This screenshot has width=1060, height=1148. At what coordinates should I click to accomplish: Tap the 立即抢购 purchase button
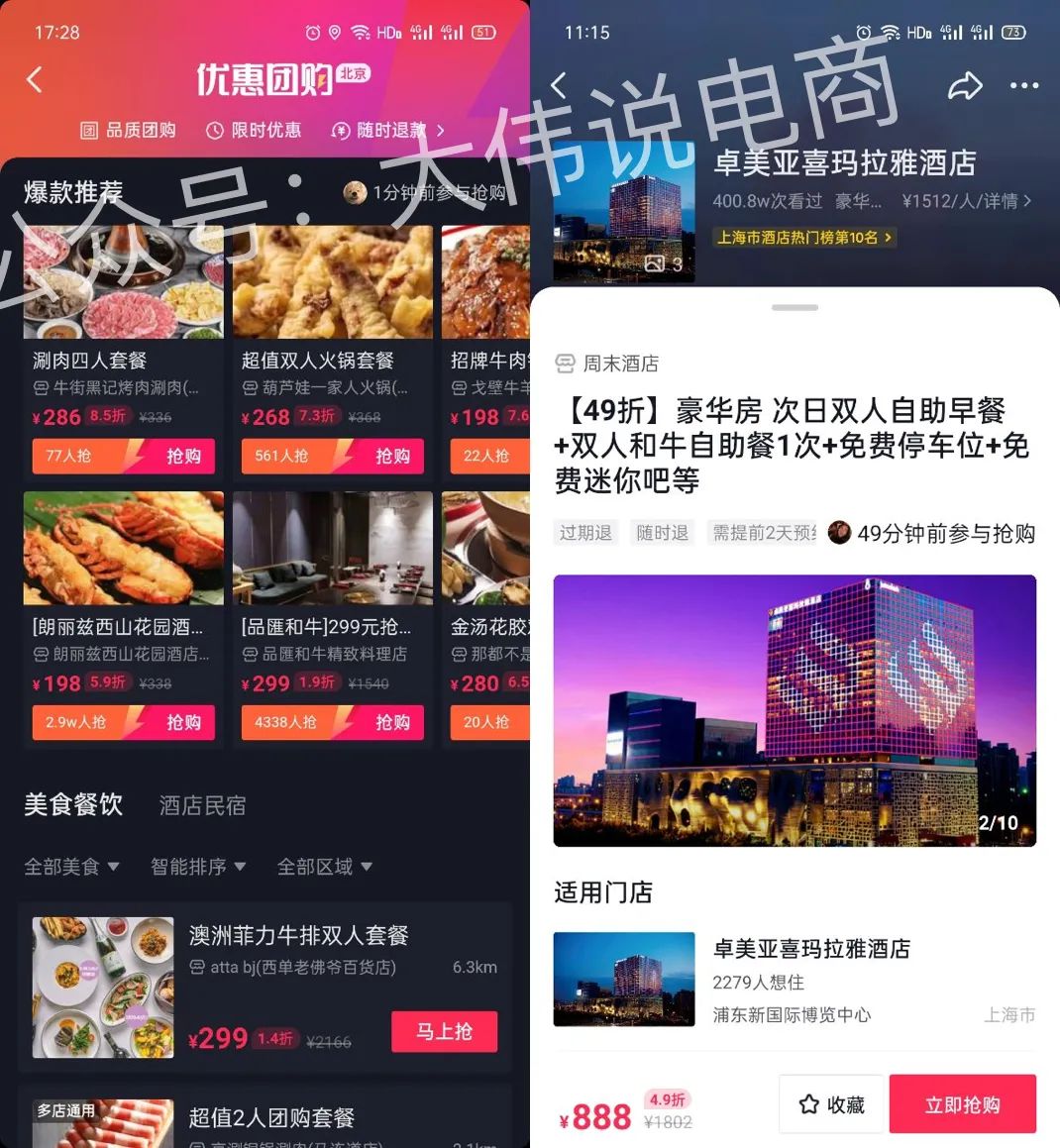pyautogui.click(x=962, y=1103)
